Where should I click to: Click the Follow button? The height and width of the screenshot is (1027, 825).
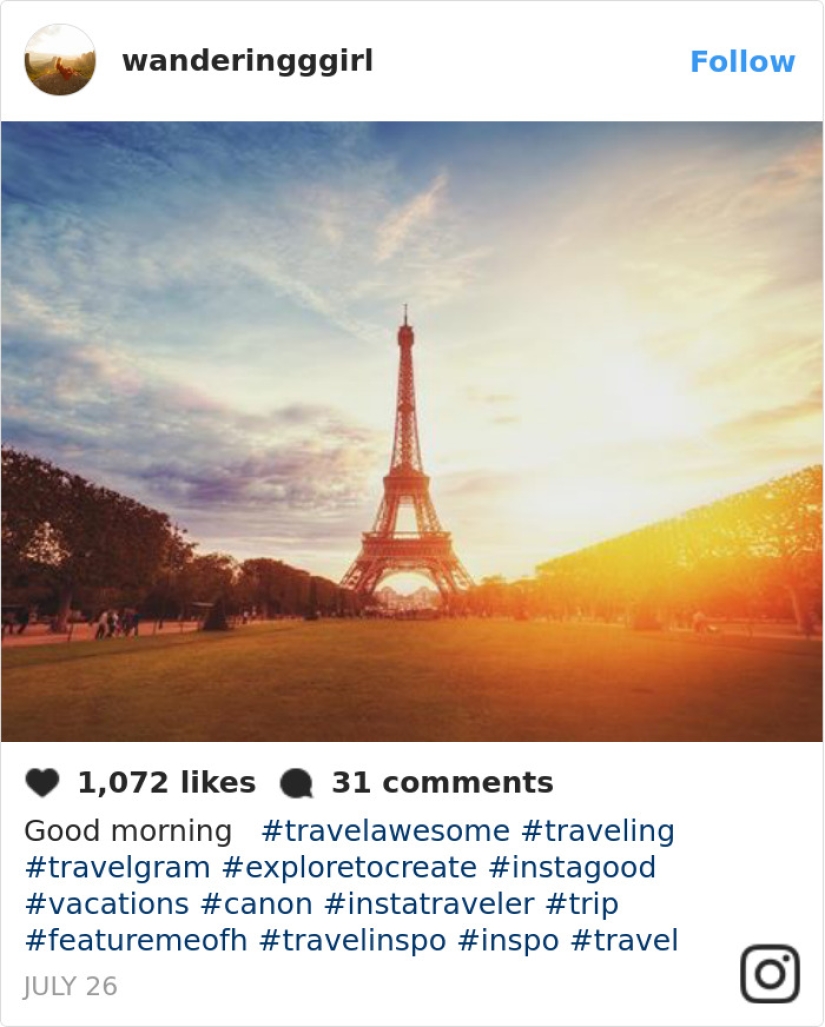tap(740, 61)
